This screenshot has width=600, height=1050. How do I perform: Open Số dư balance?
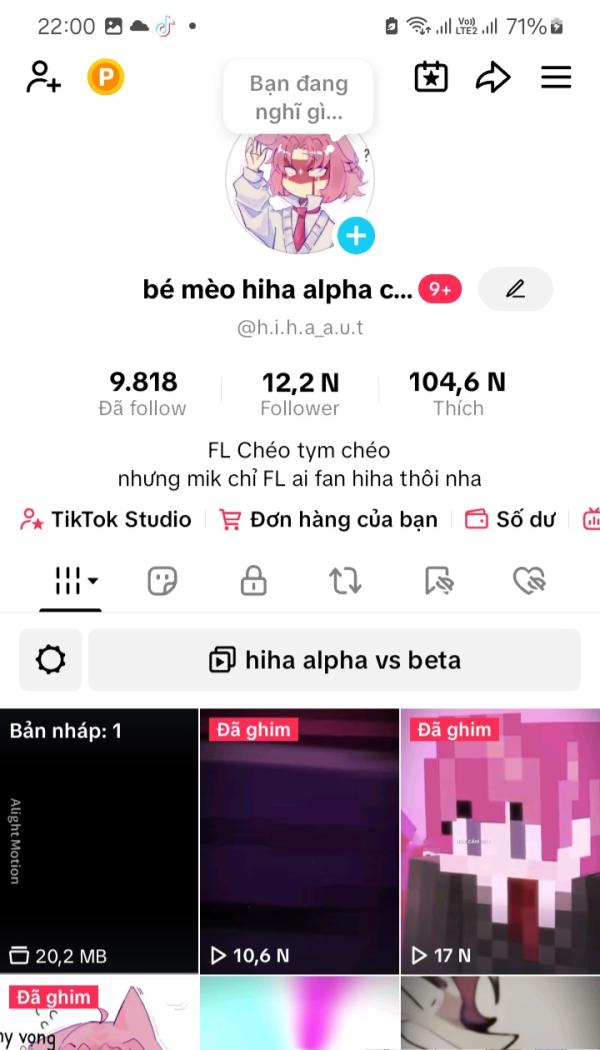[x=510, y=519]
